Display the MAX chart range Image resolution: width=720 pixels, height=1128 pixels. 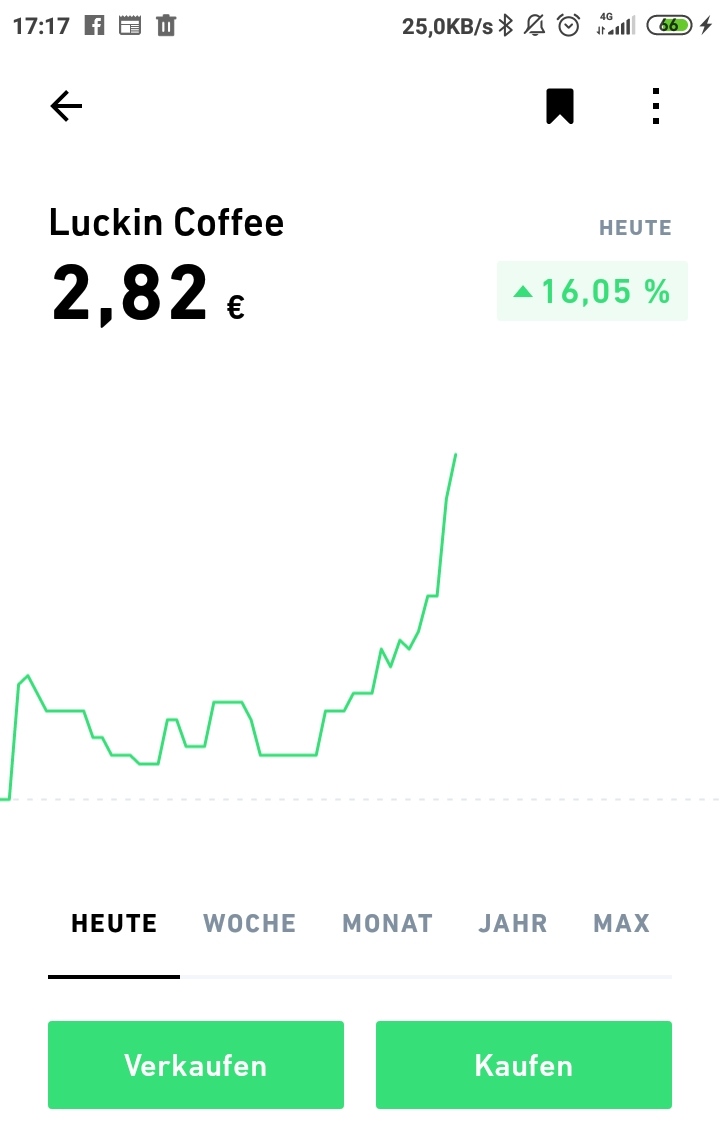pos(622,923)
